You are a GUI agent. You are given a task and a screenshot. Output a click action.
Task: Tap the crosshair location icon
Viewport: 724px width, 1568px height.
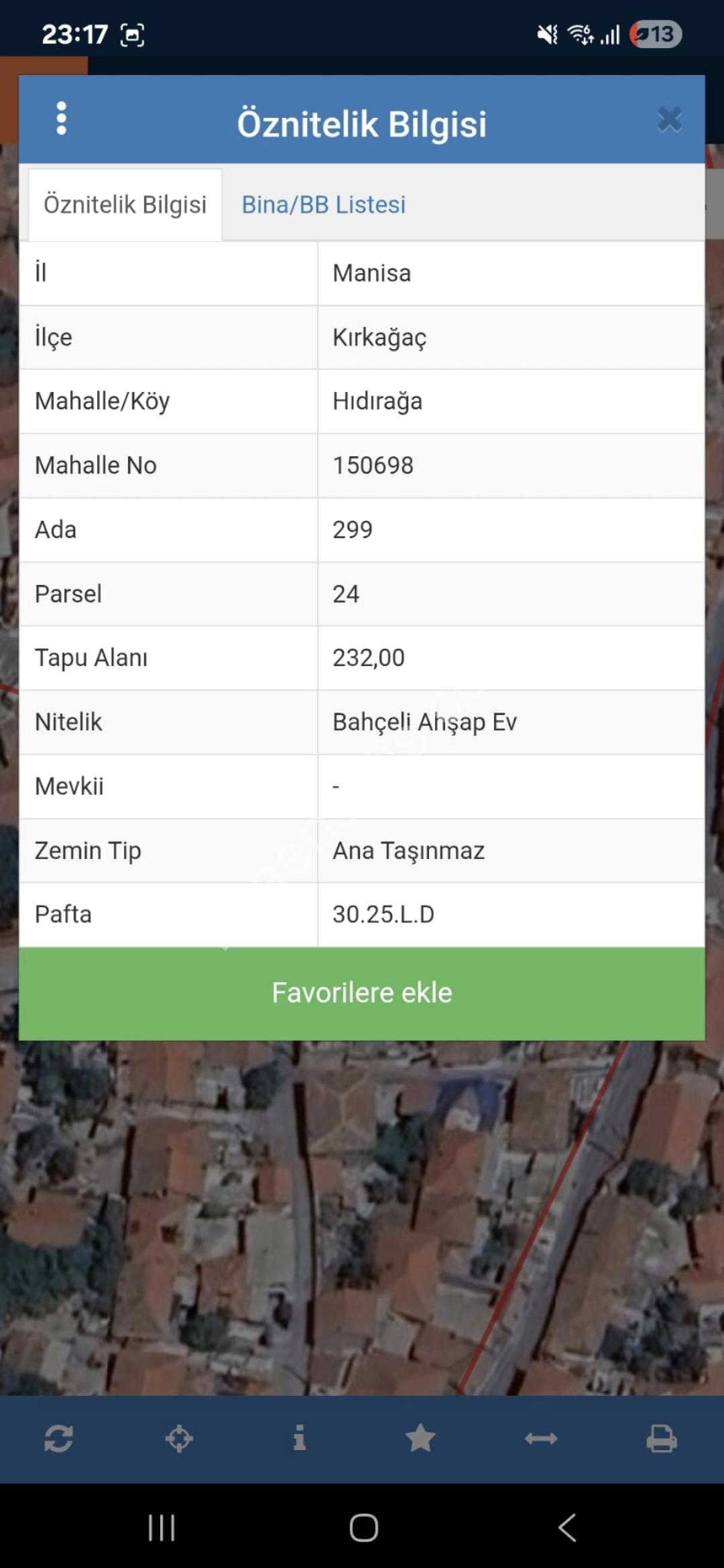pyautogui.click(x=179, y=1439)
